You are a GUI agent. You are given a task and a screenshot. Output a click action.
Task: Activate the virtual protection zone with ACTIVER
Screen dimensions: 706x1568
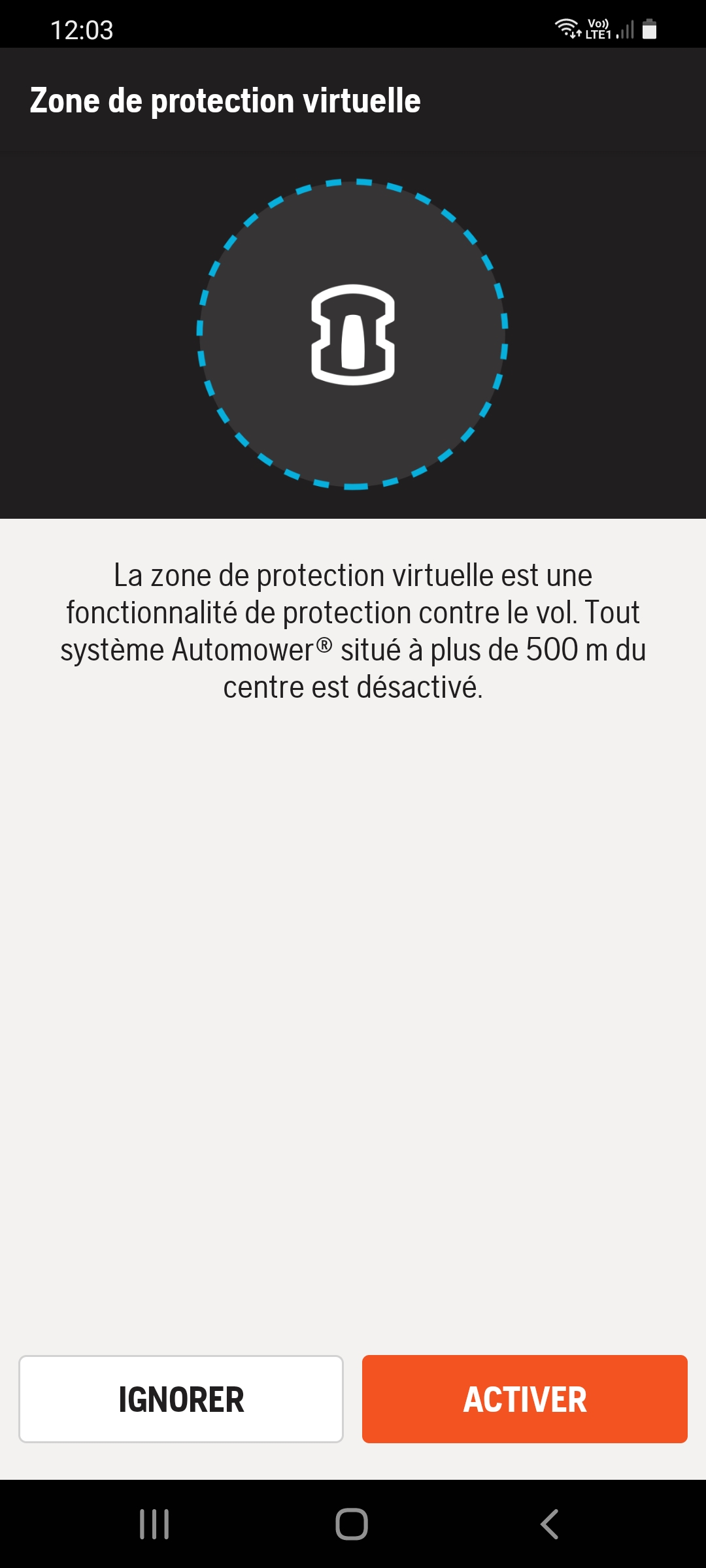tap(525, 1399)
